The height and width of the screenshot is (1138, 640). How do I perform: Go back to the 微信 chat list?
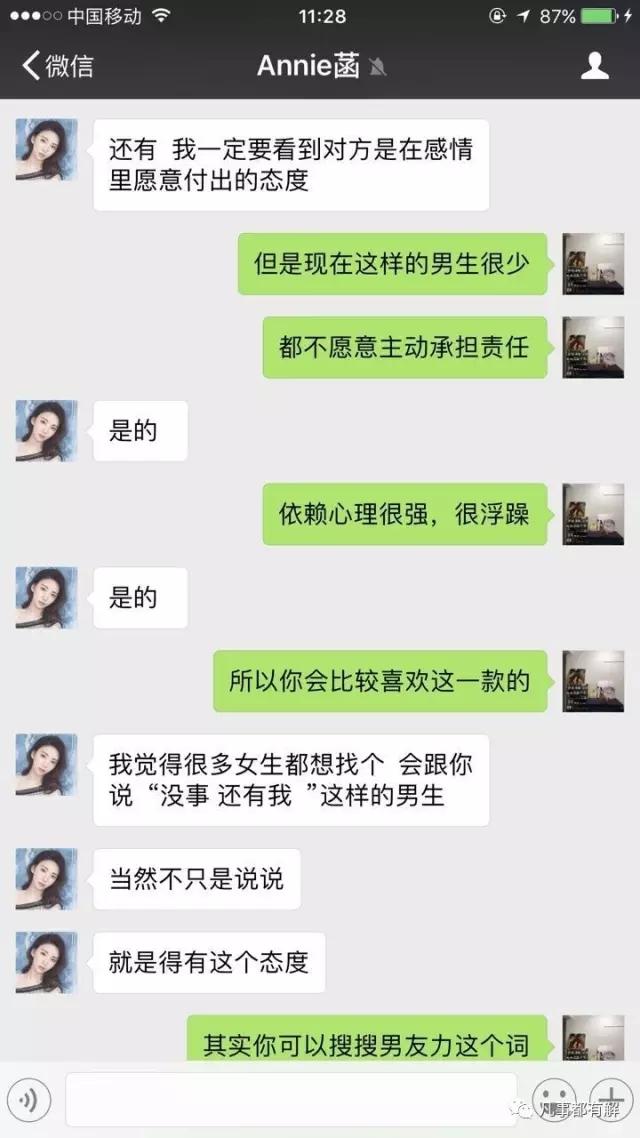click(58, 66)
